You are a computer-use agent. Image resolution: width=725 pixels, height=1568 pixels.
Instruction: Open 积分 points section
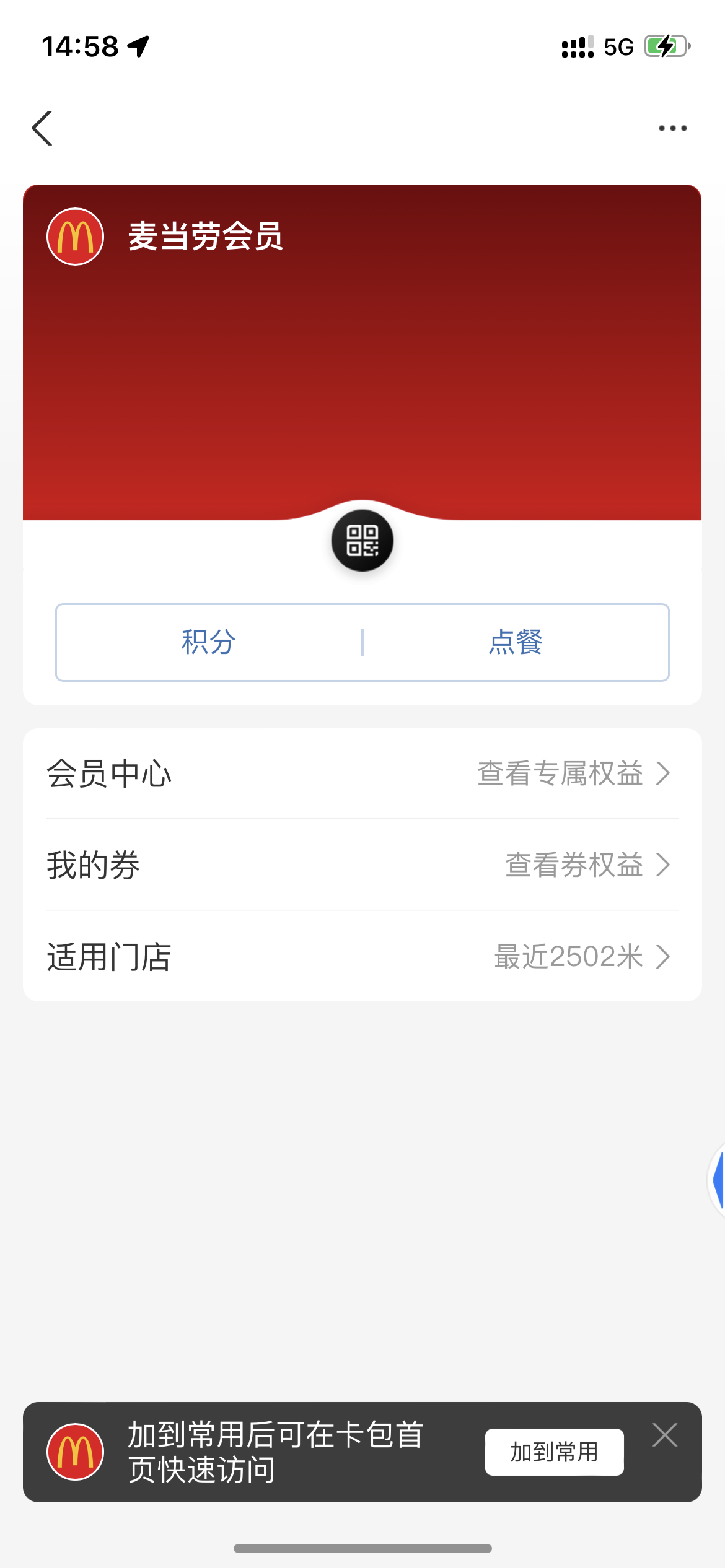(209, 642)
